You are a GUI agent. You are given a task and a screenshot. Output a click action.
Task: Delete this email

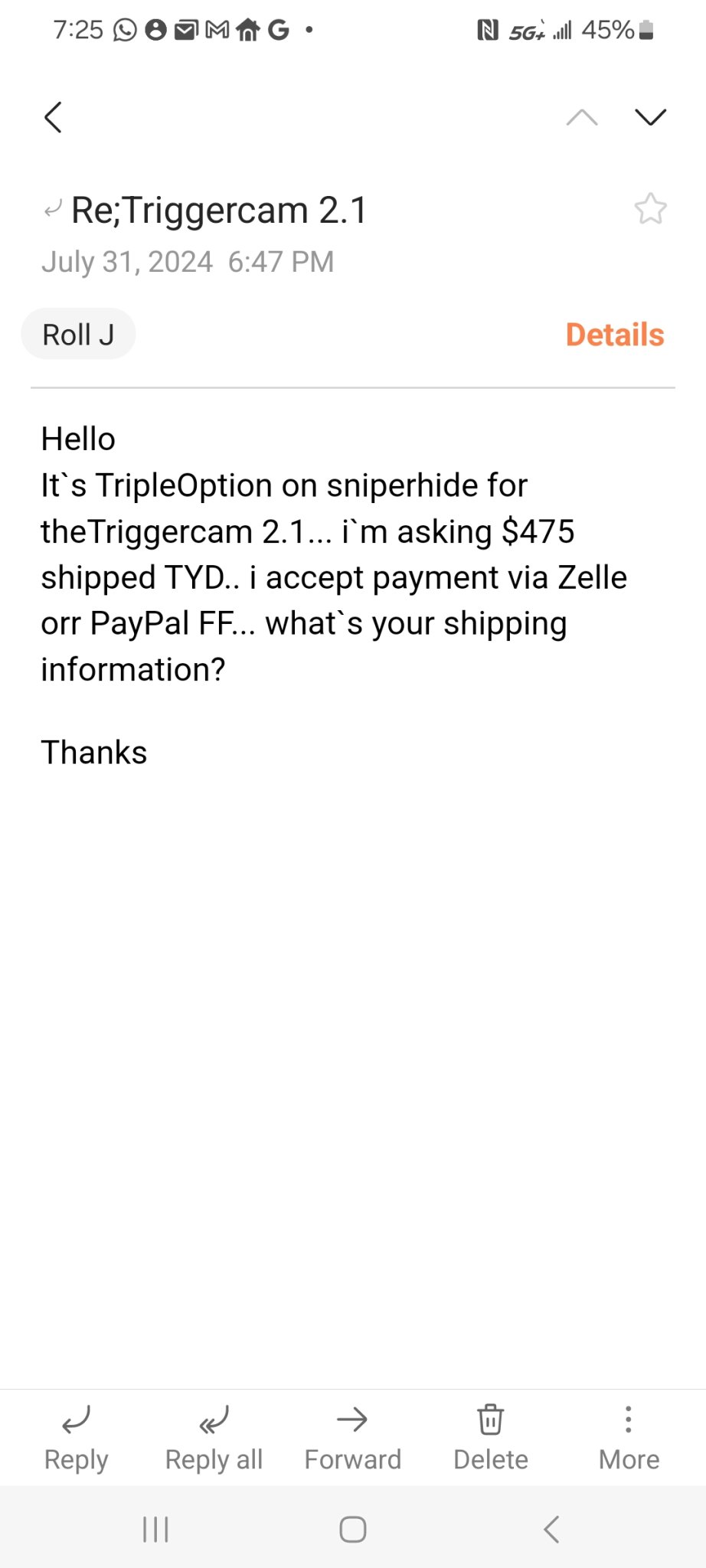coord(491,1439)
